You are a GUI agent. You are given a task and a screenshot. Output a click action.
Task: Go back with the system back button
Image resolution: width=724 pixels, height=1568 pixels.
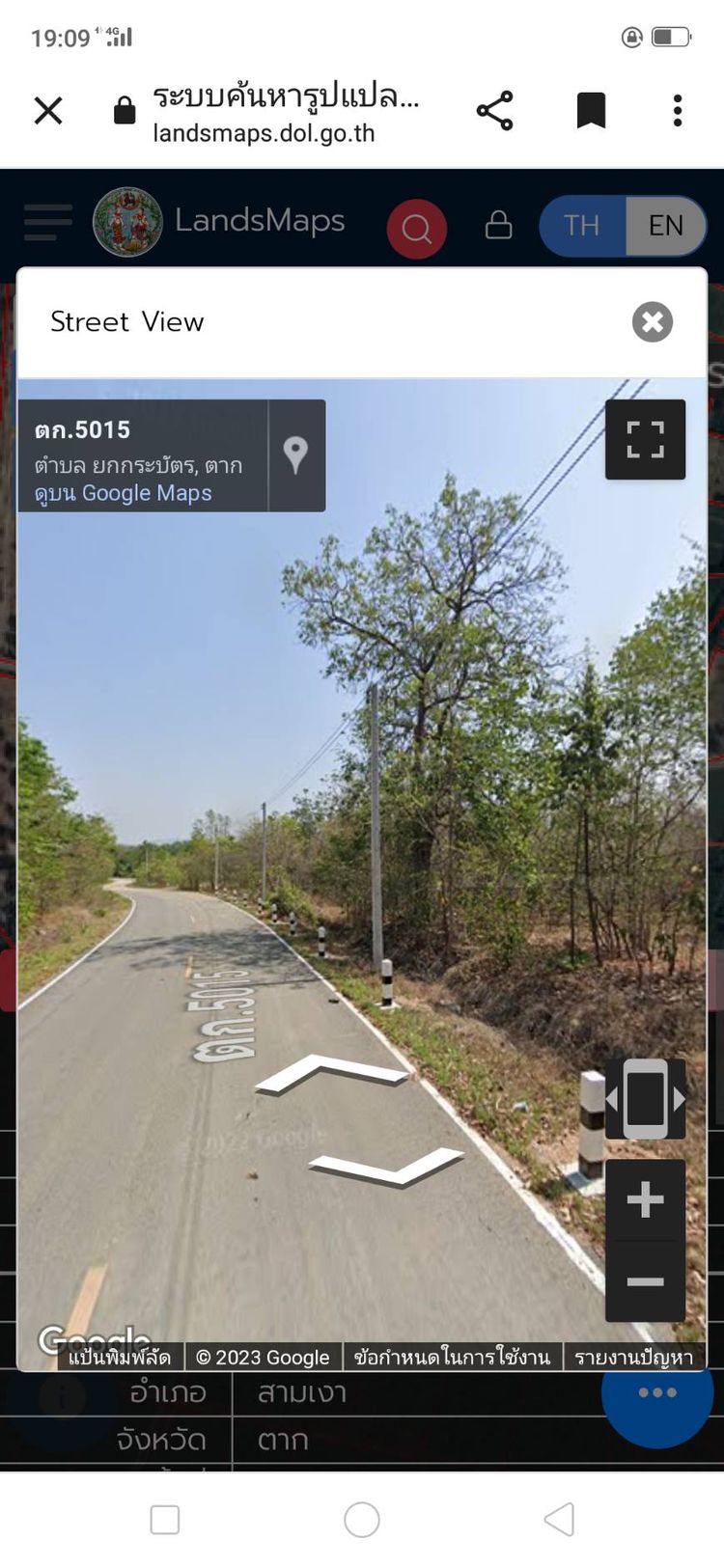[x=559, y=1520]
